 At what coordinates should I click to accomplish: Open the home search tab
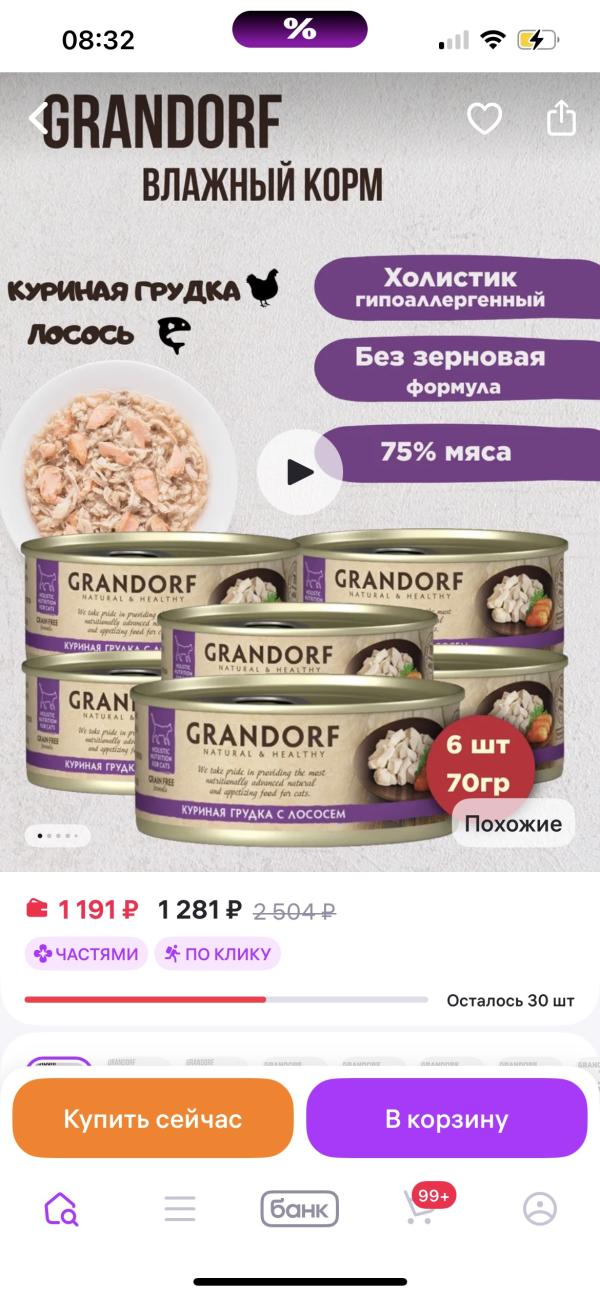(x=61, y=1209)
